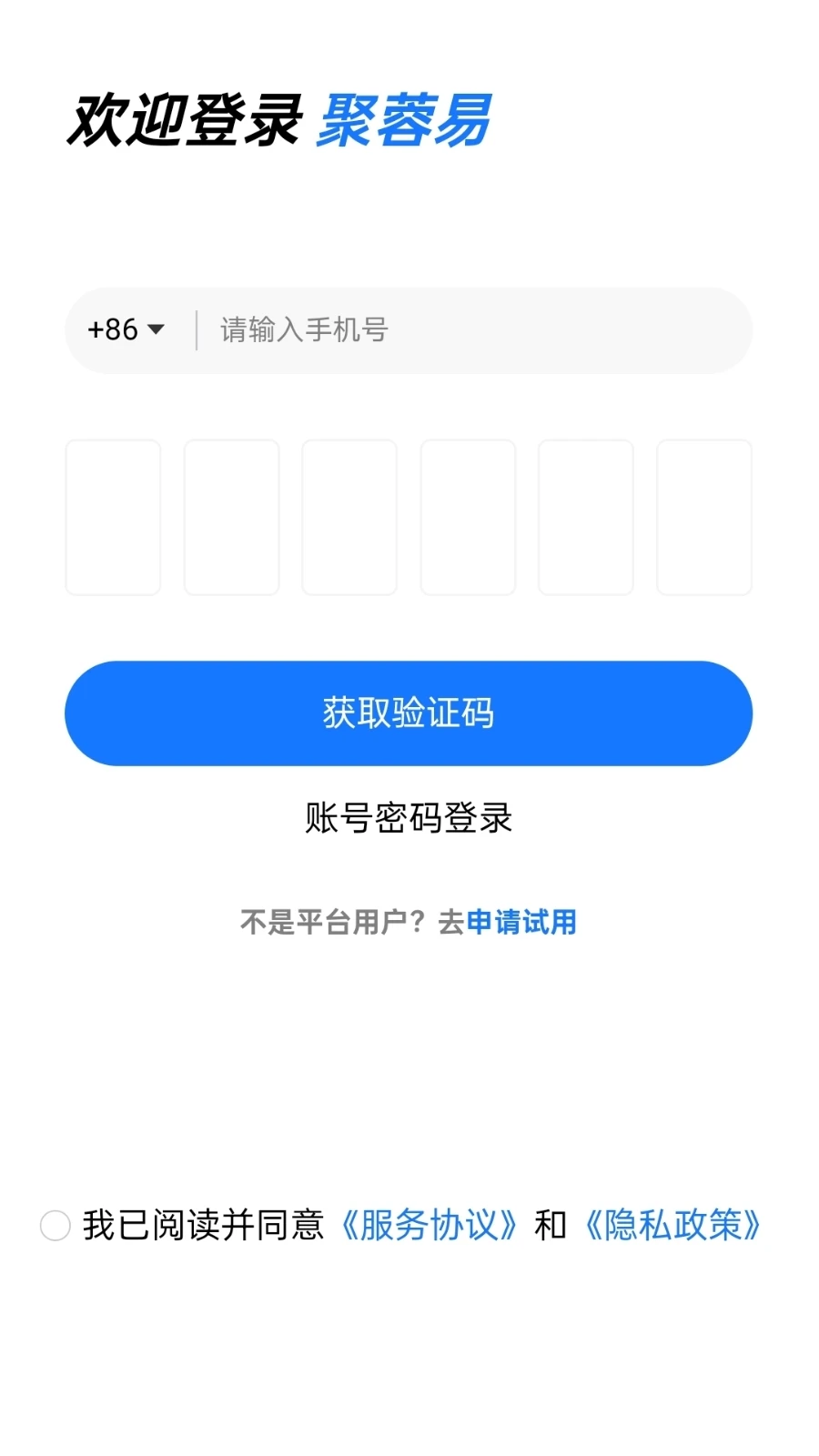819x1456 pixels.
Task: Check the agreement consent checkbox
Action: pos(56,1225)
